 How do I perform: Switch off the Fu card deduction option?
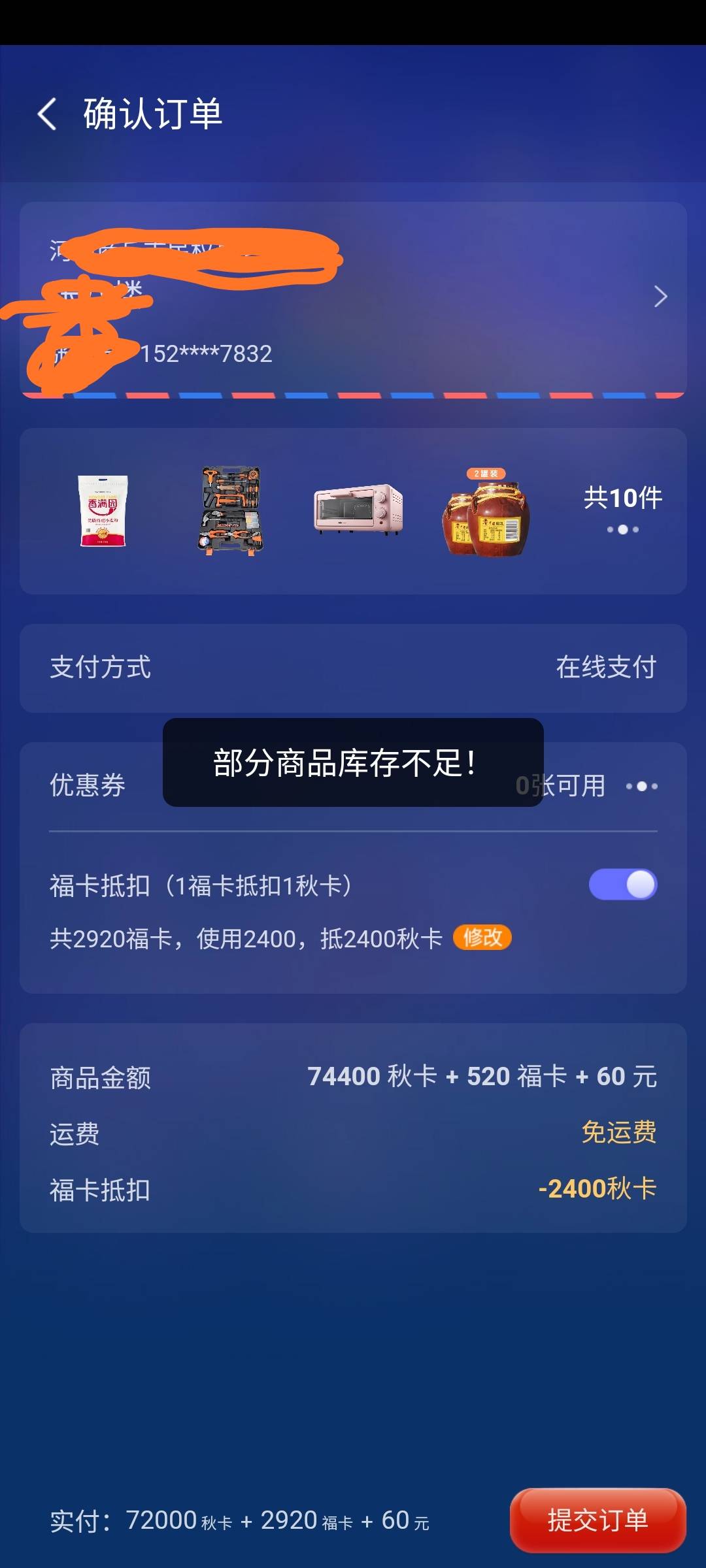pyautogui.click(x=622, y=883)
